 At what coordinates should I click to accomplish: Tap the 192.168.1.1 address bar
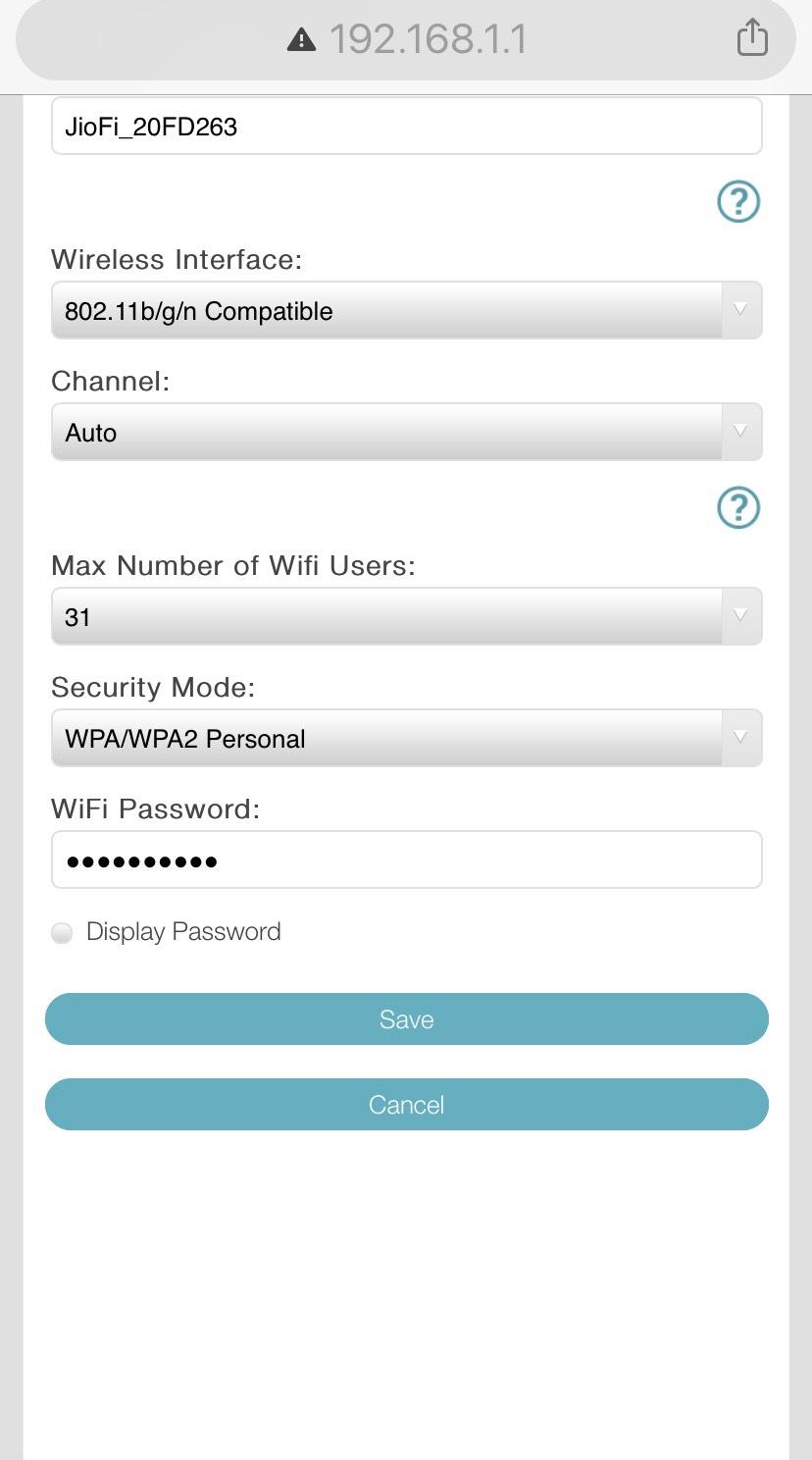coord(406,39)
